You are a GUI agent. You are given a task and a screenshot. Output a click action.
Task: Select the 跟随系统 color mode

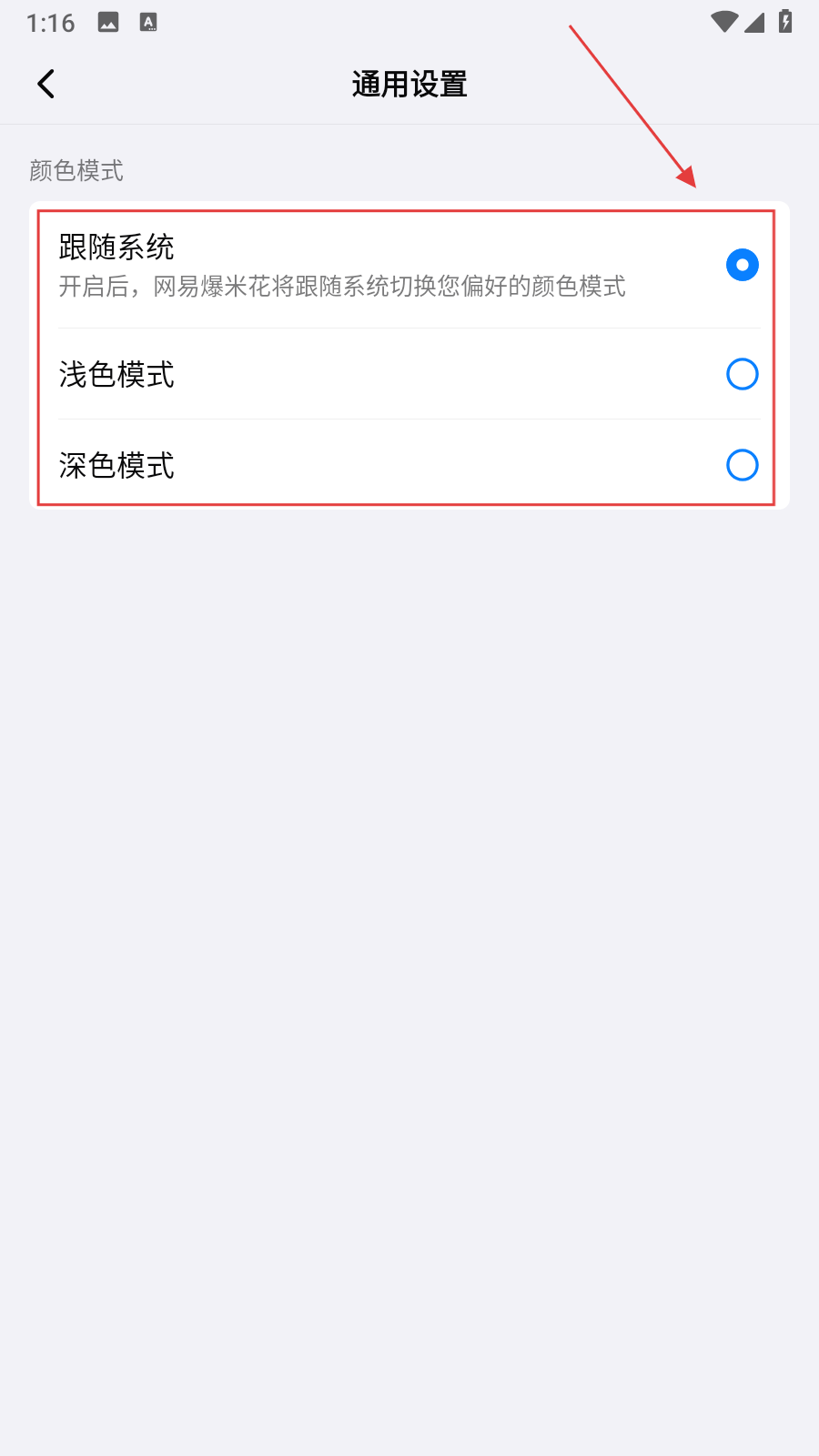742,265
